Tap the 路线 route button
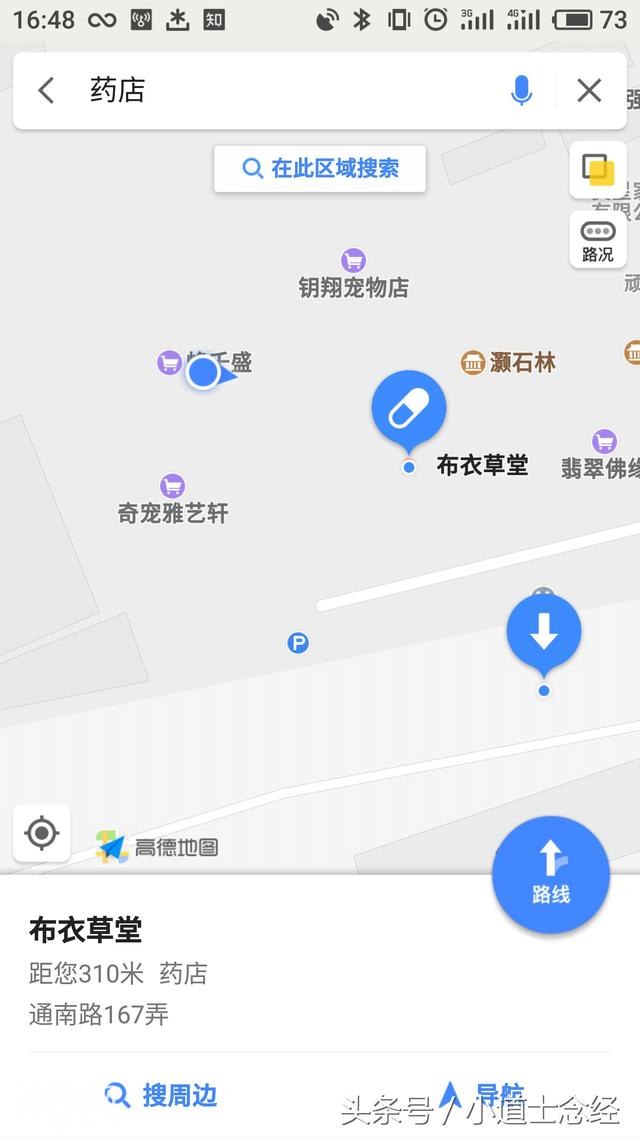Image resolution: width=640 pixels, height=1138 pixels. coord(550,874)
